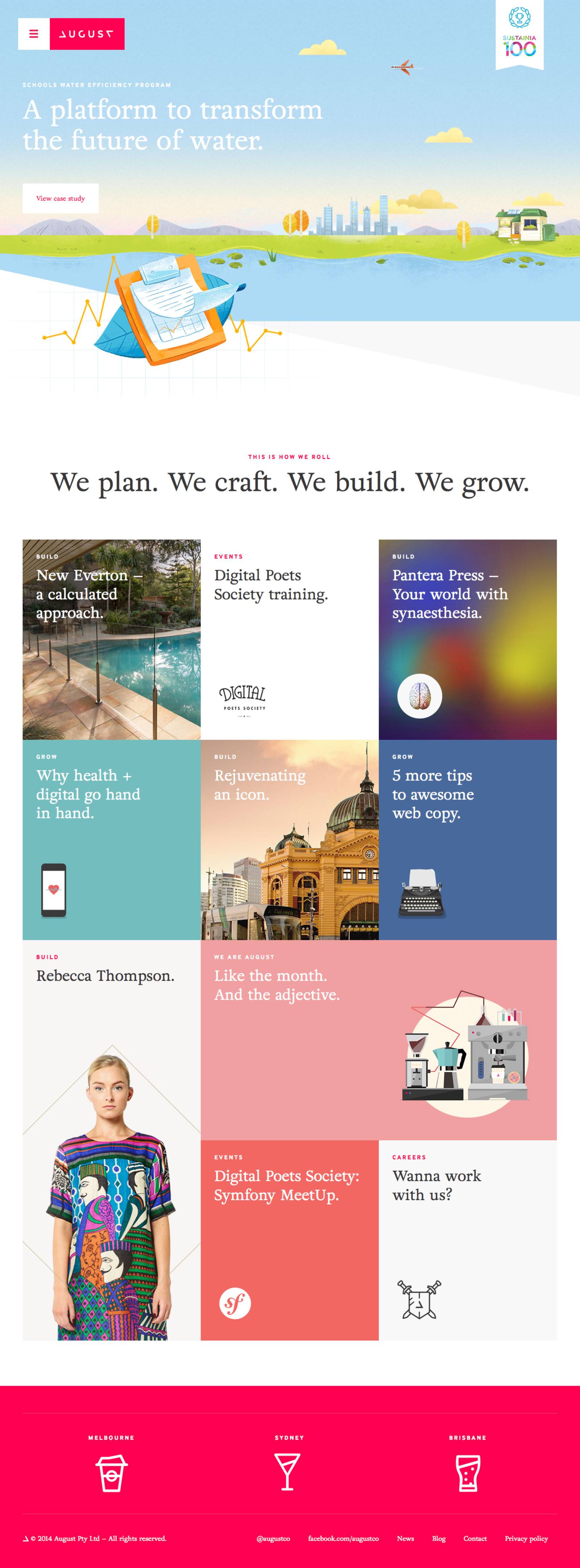
Task: Visit the @augustco Twitter link
Action: click(273, 1538)
